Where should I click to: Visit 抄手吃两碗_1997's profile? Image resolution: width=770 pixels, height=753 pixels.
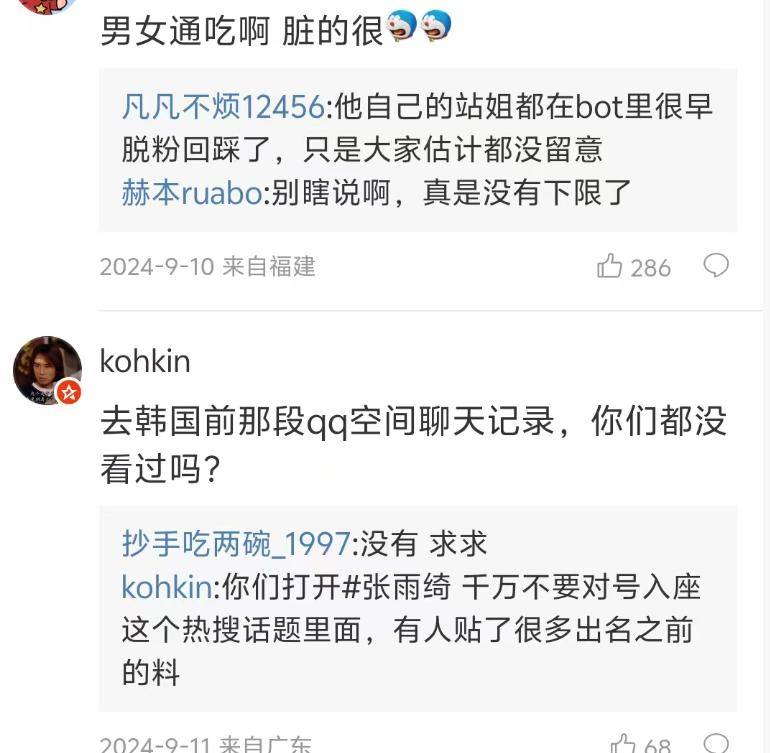click(236, 543)
